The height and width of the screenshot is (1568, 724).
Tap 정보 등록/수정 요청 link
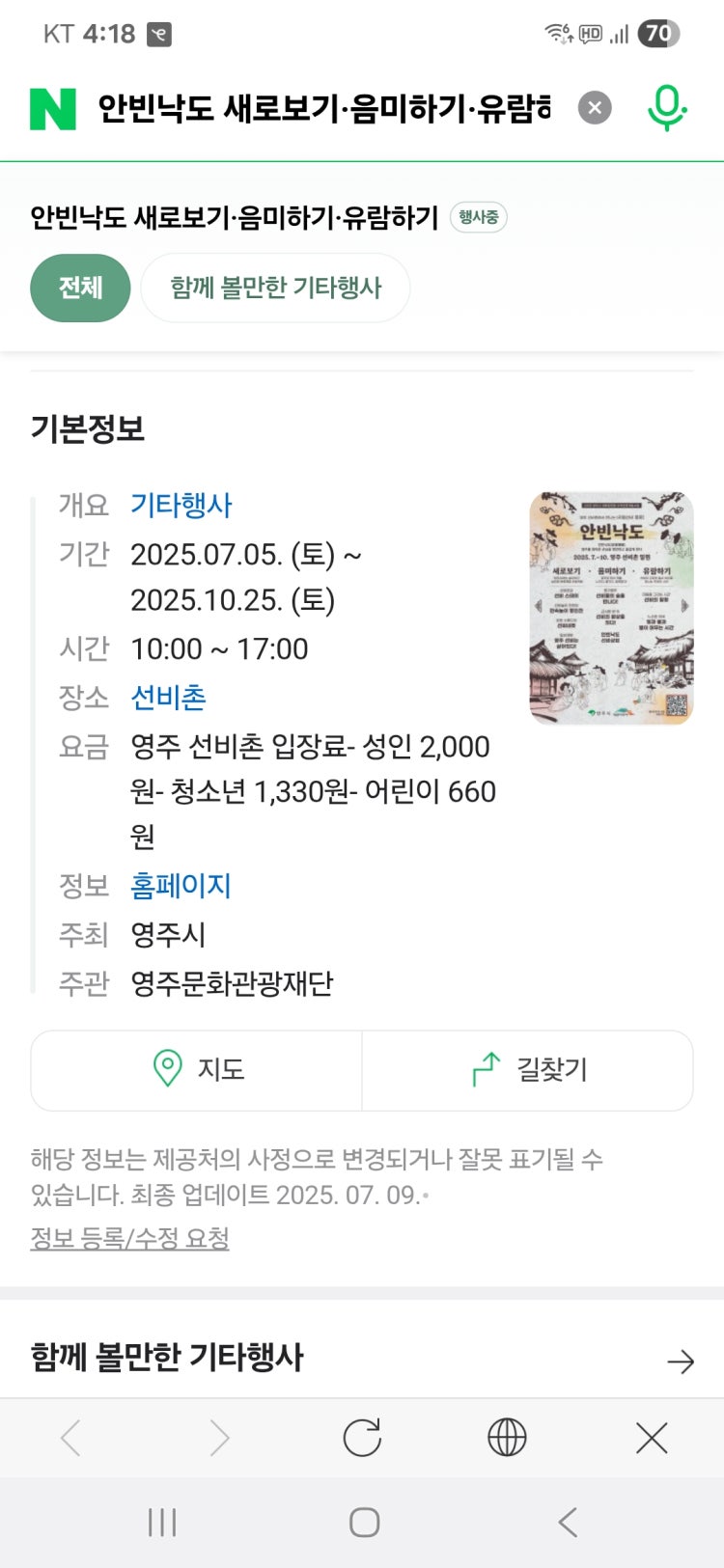click(x=130, y=1238)
